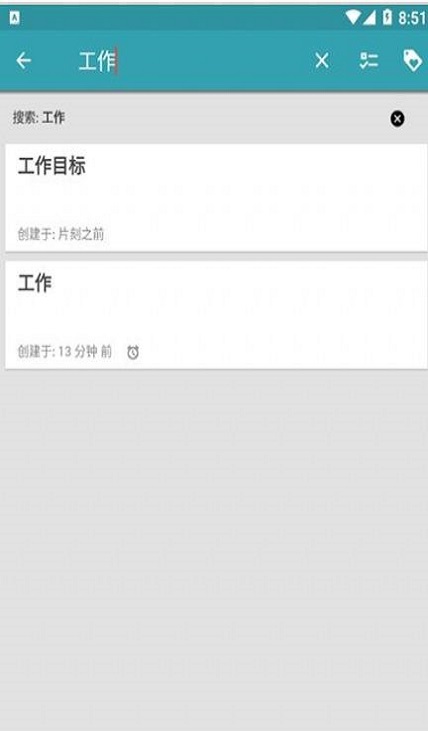Tap the search field containing 工作
Screen dimensions: 428x731
(186, 61)
